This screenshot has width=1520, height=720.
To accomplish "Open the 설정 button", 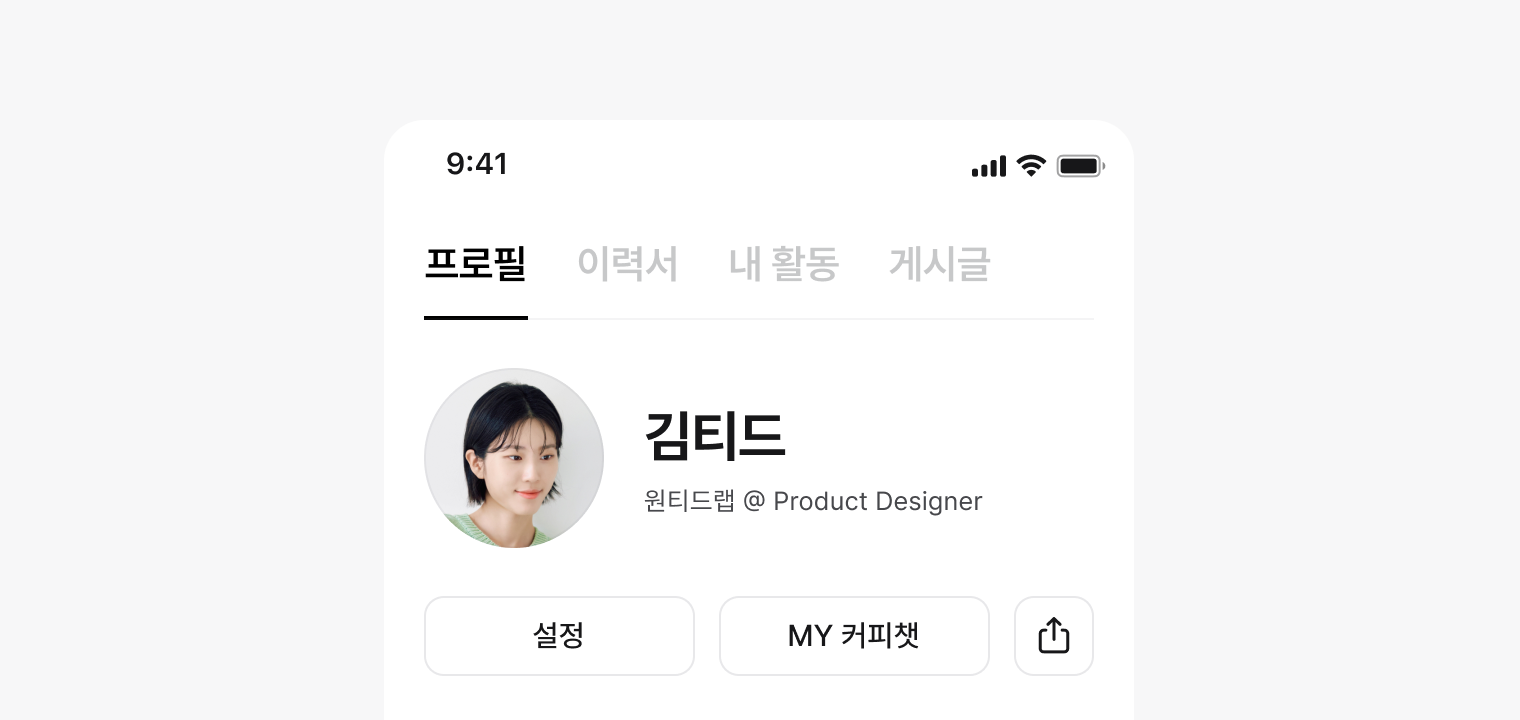I will 559,636.
